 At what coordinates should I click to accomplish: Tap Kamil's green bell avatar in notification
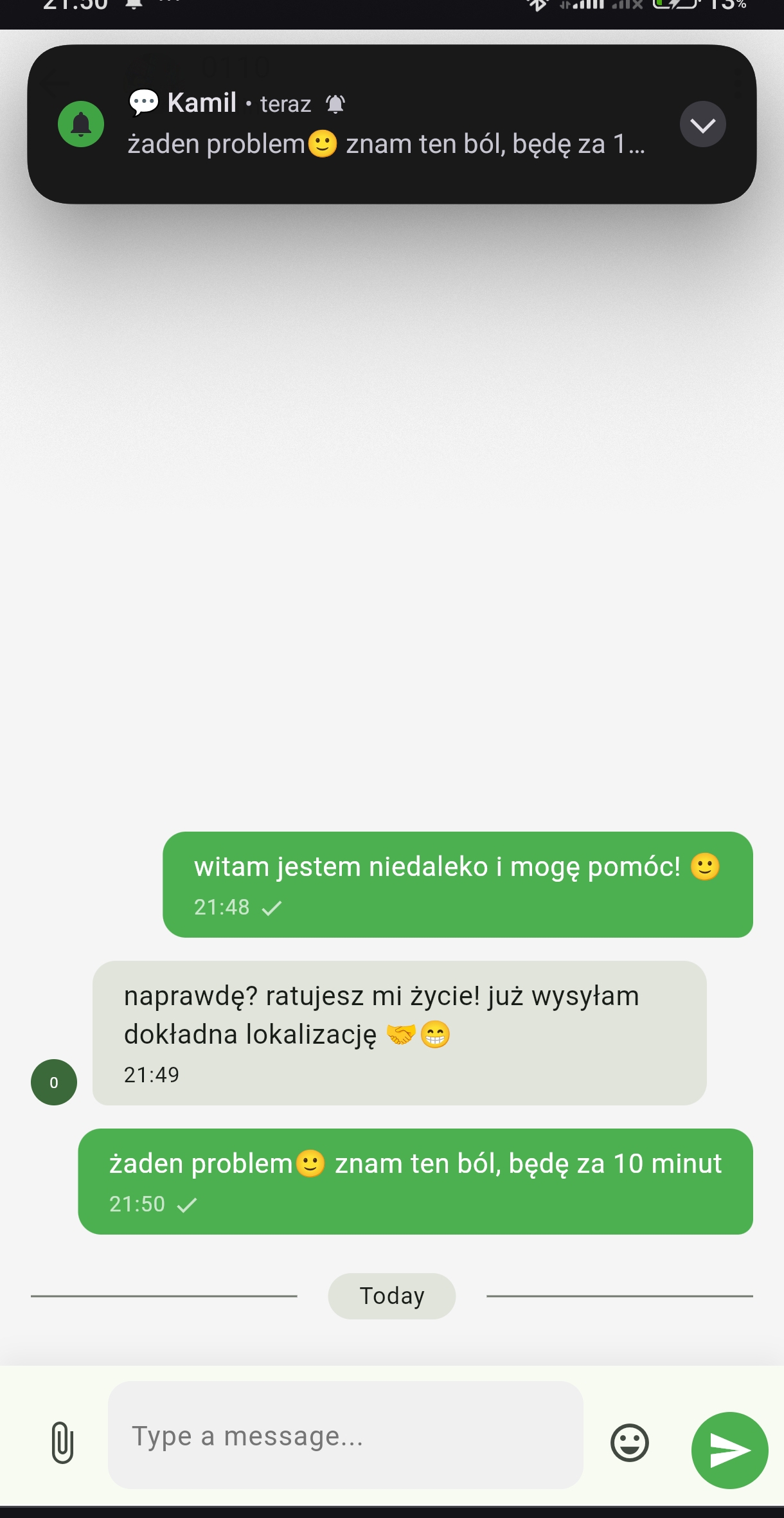point(80,123)
